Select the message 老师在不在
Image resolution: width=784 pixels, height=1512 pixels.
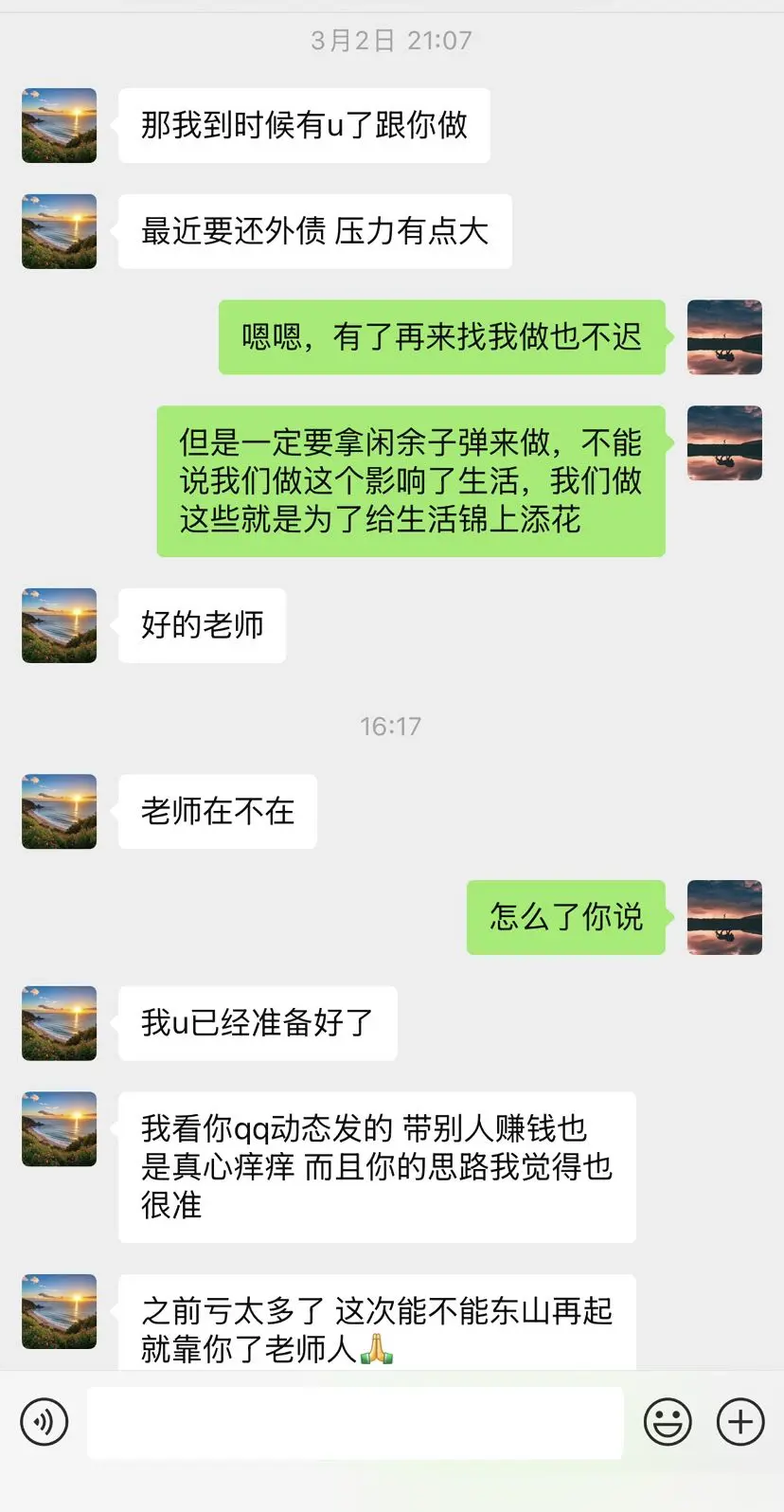216,812
